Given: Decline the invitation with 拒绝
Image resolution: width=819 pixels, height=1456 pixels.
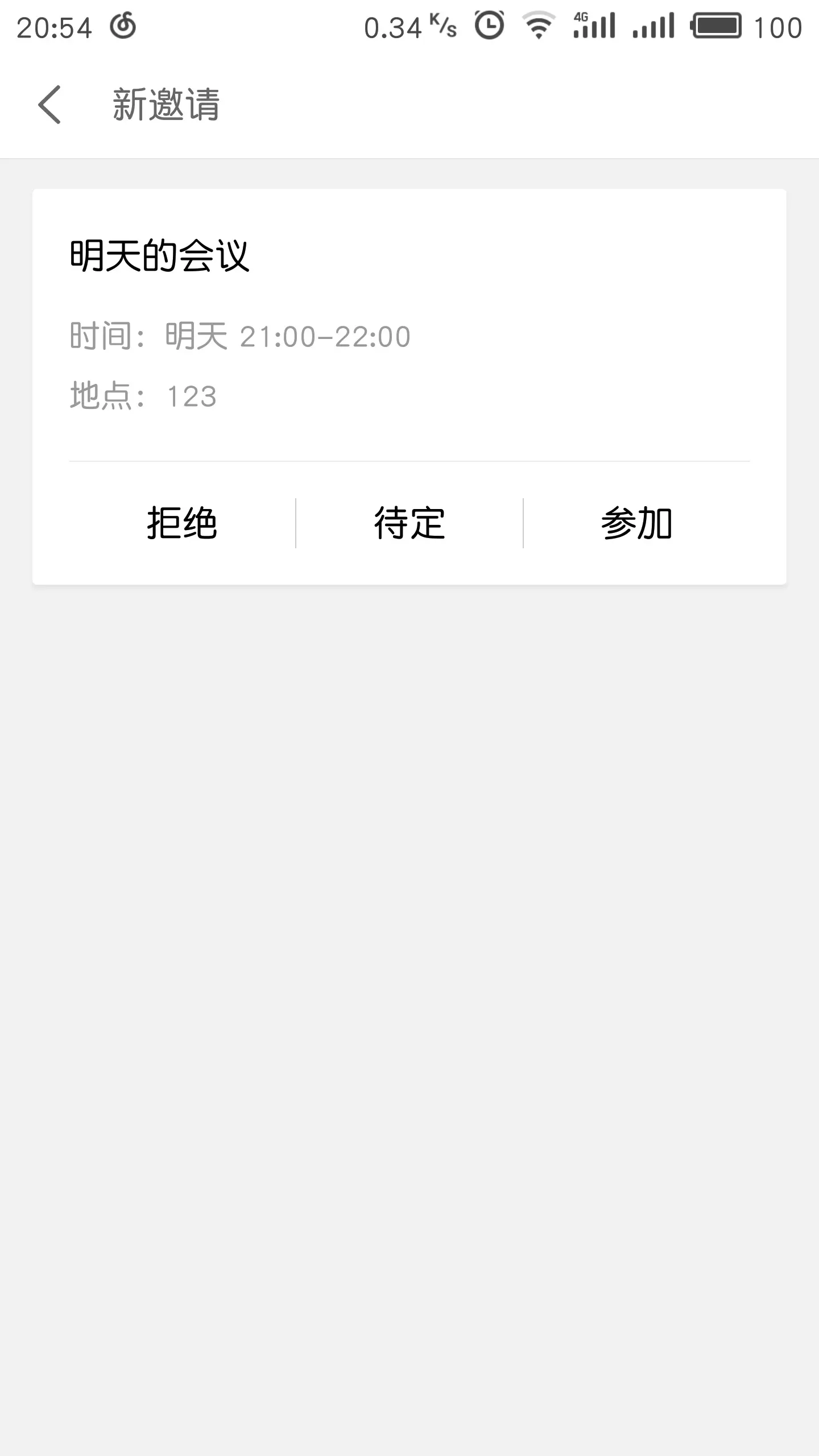Looking at the screenshot, I should [x=182, y=523].
